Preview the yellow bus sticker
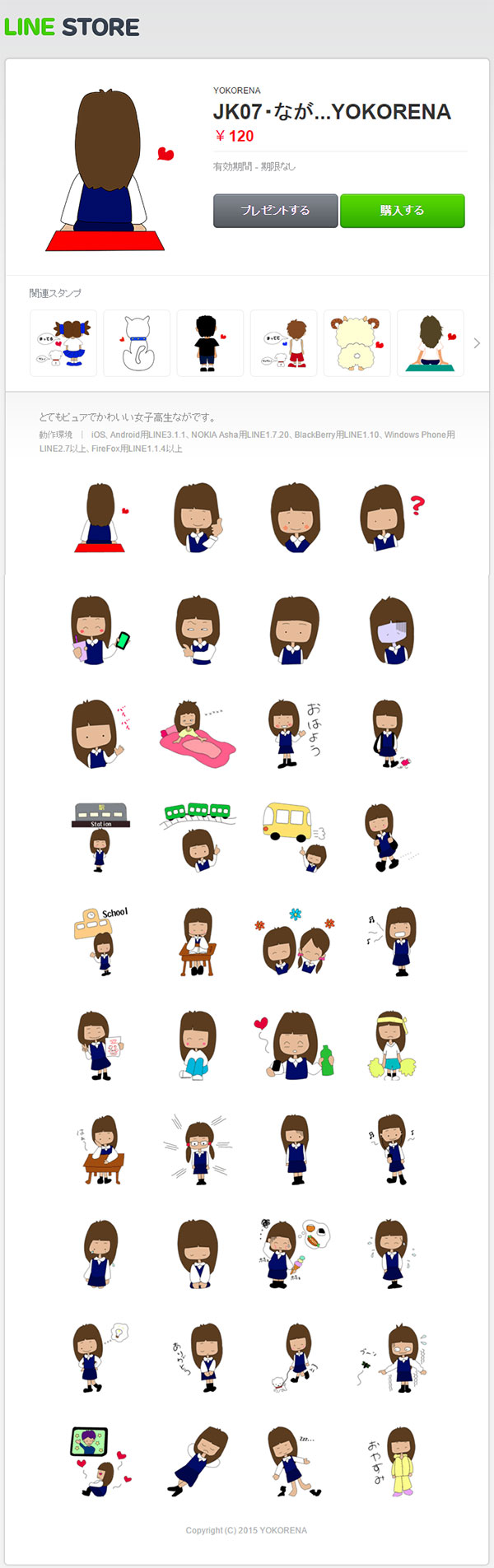494x1568 pixels. (294, 836)
